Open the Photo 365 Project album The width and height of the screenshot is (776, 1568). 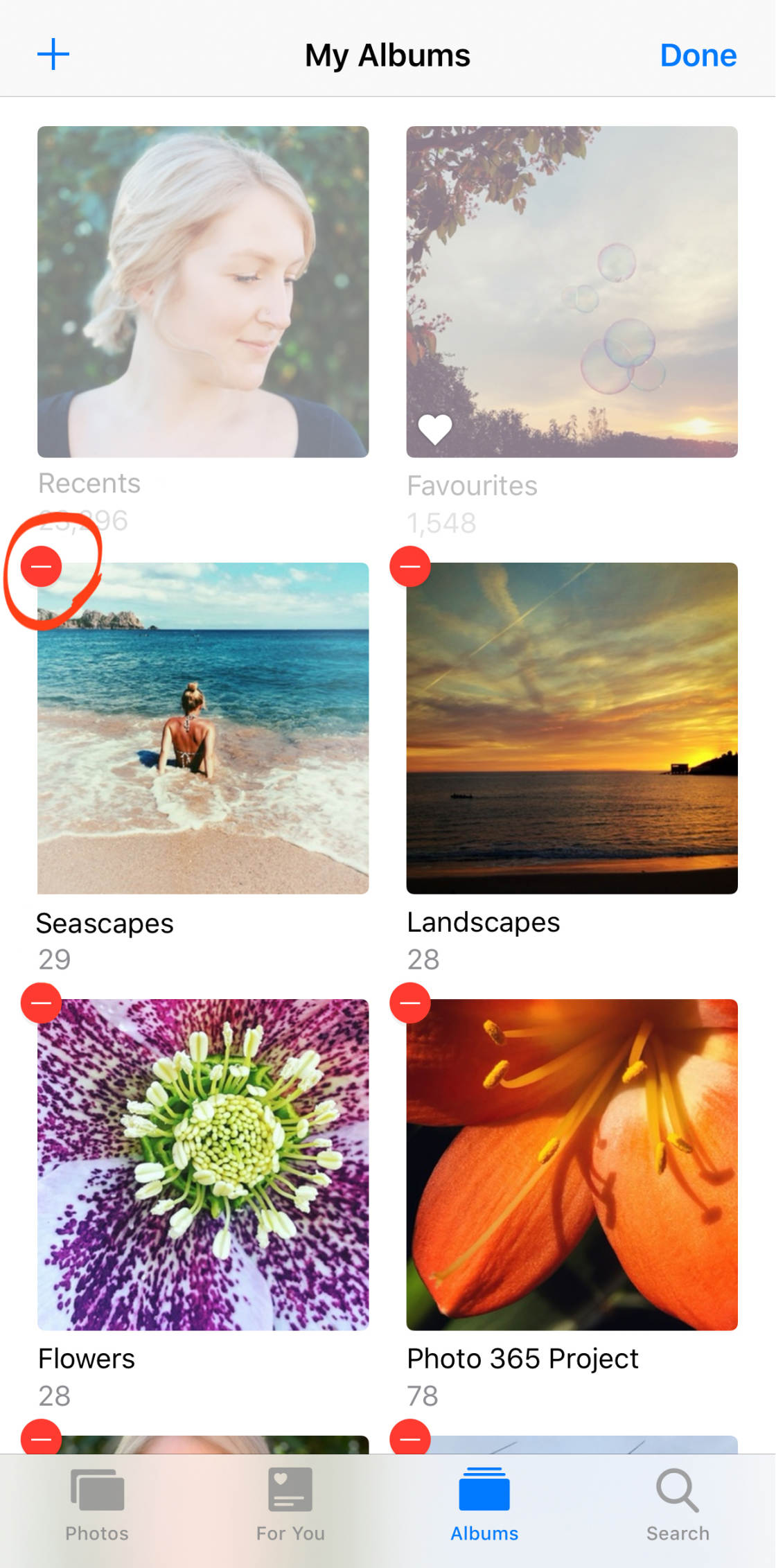point(572,1165)
